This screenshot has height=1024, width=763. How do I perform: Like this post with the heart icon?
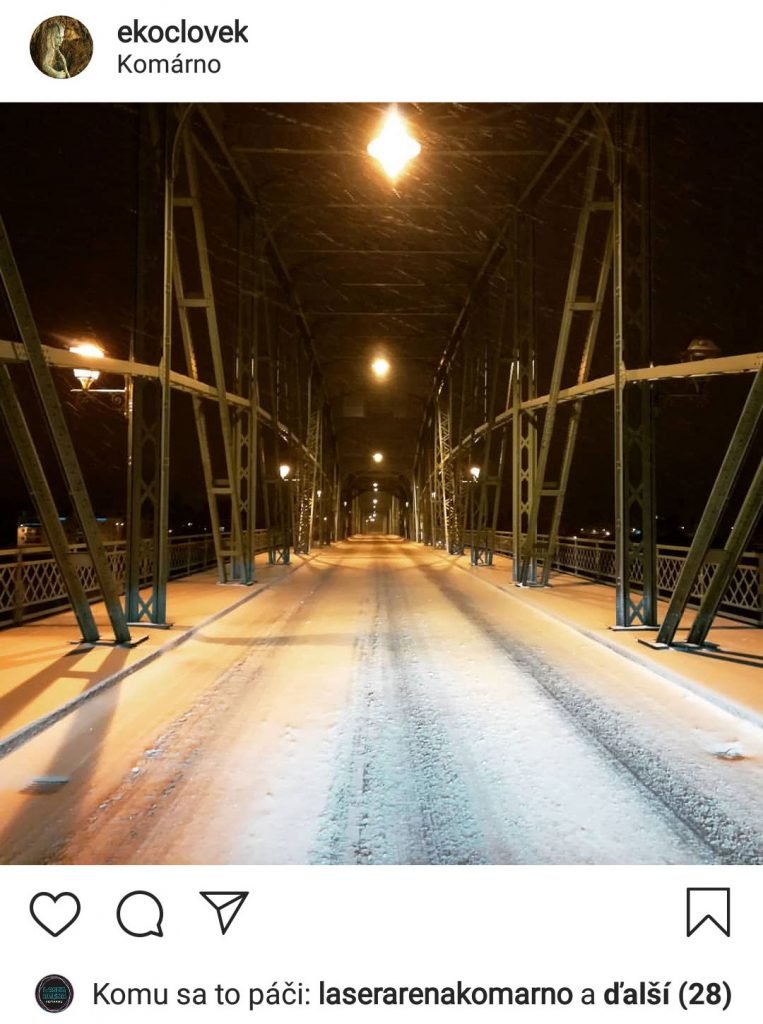(x=54, y=912)
